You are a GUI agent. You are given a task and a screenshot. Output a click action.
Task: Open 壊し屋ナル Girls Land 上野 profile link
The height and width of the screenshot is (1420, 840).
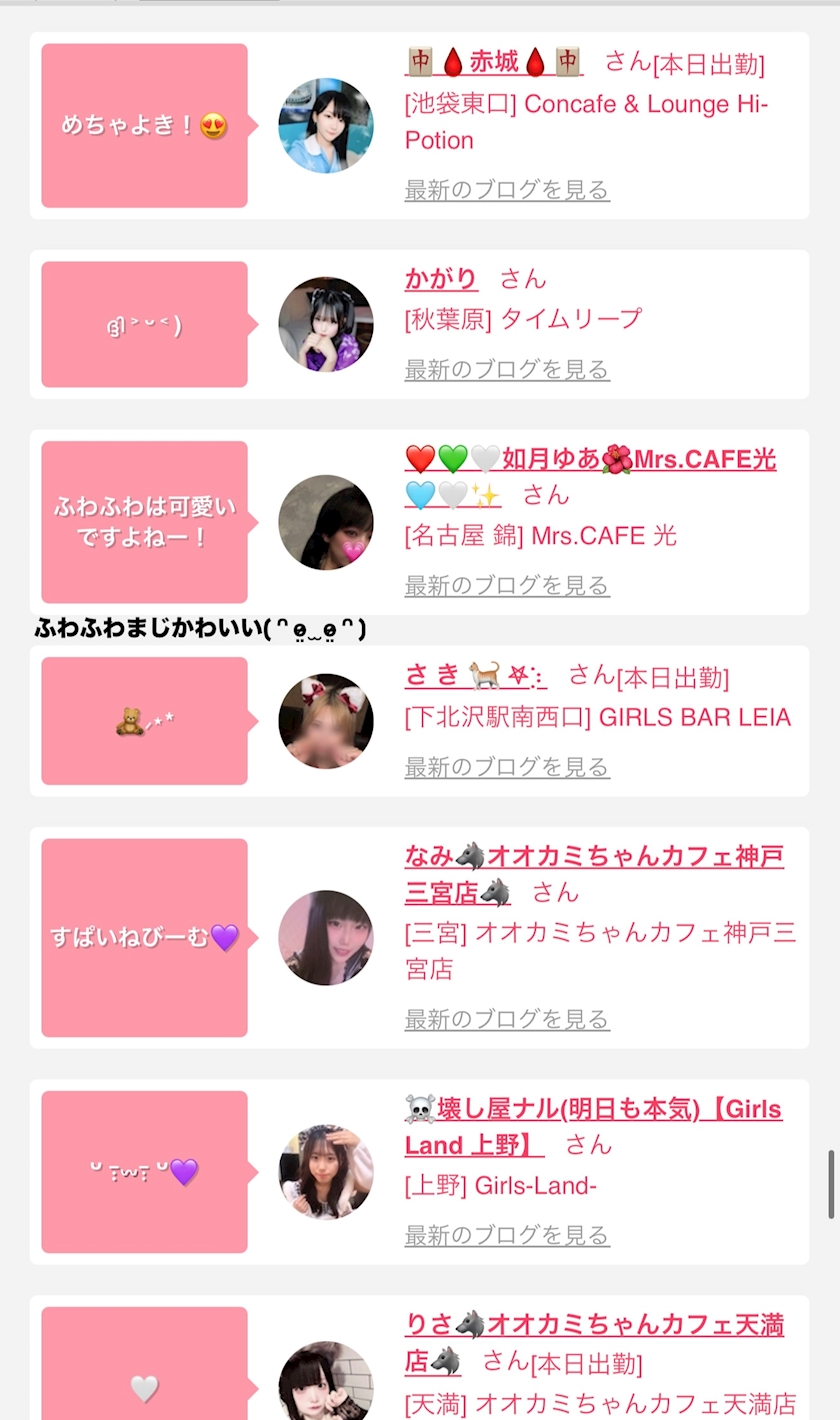coord(593,1110)
